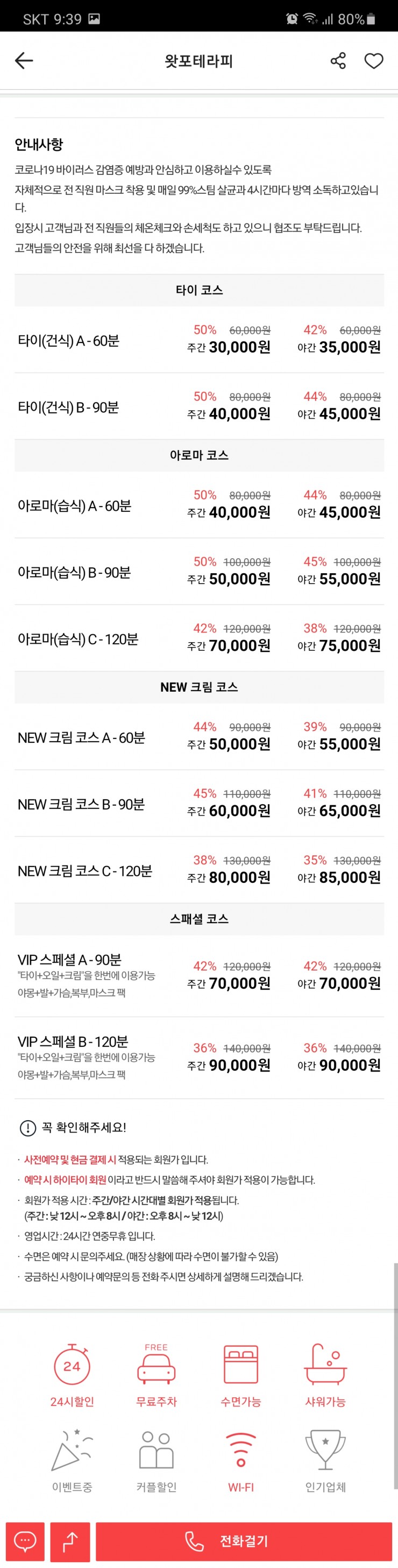
Task: Add 왓포테라피 to favorites with heart
Action: coord(374,61)
